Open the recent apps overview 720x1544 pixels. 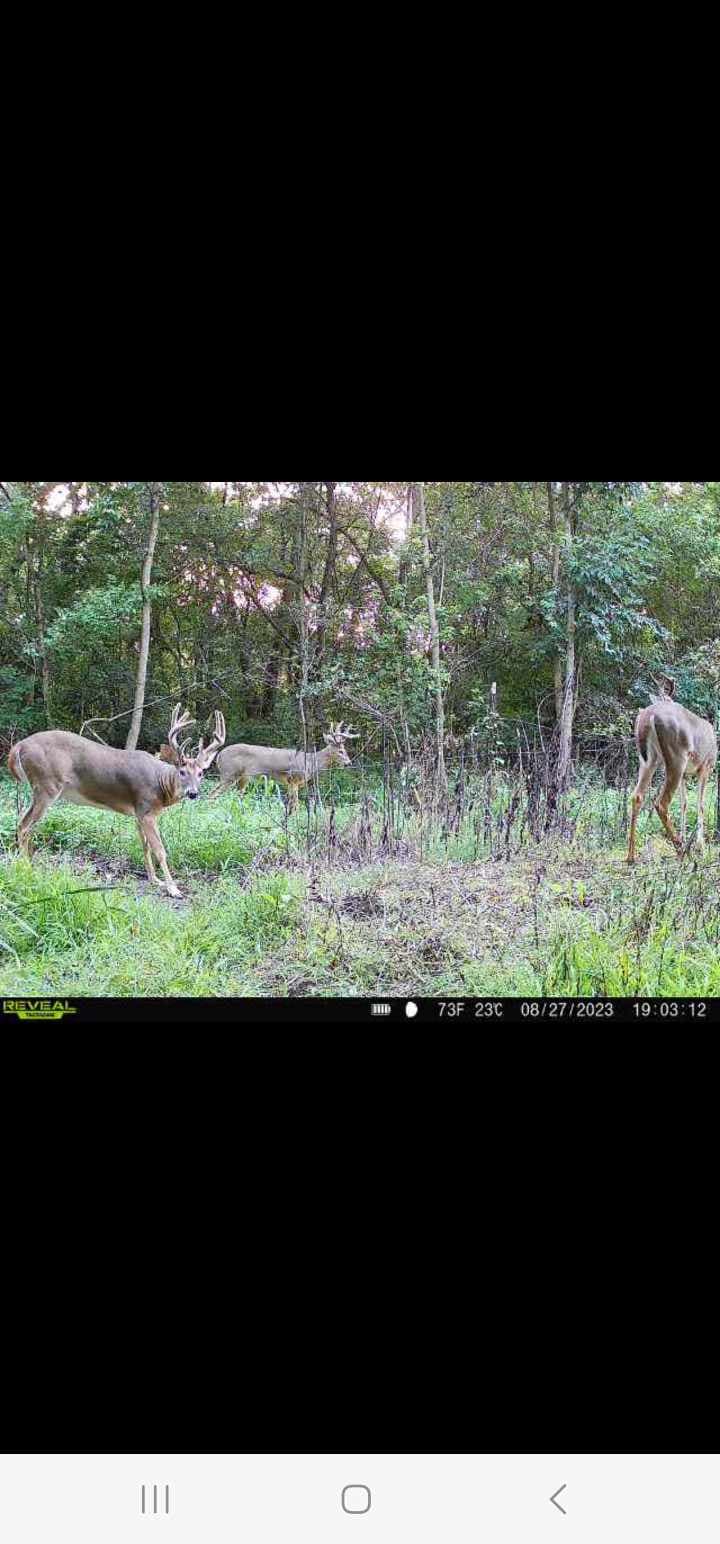point(155,1499)
